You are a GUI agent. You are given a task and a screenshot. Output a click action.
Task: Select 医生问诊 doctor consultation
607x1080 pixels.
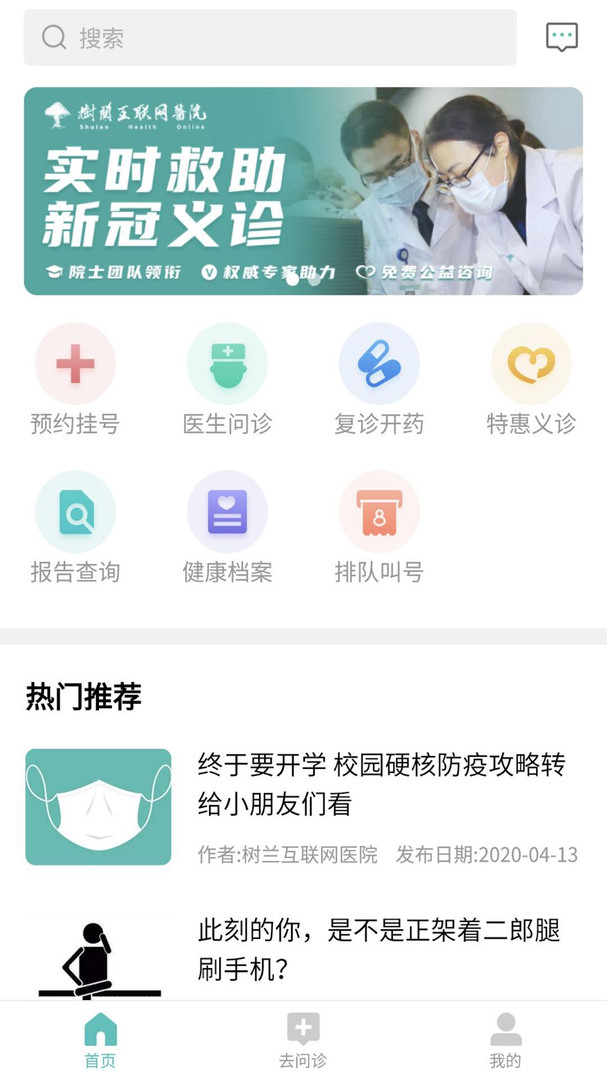pyautogui.click(x=227, y=380)
